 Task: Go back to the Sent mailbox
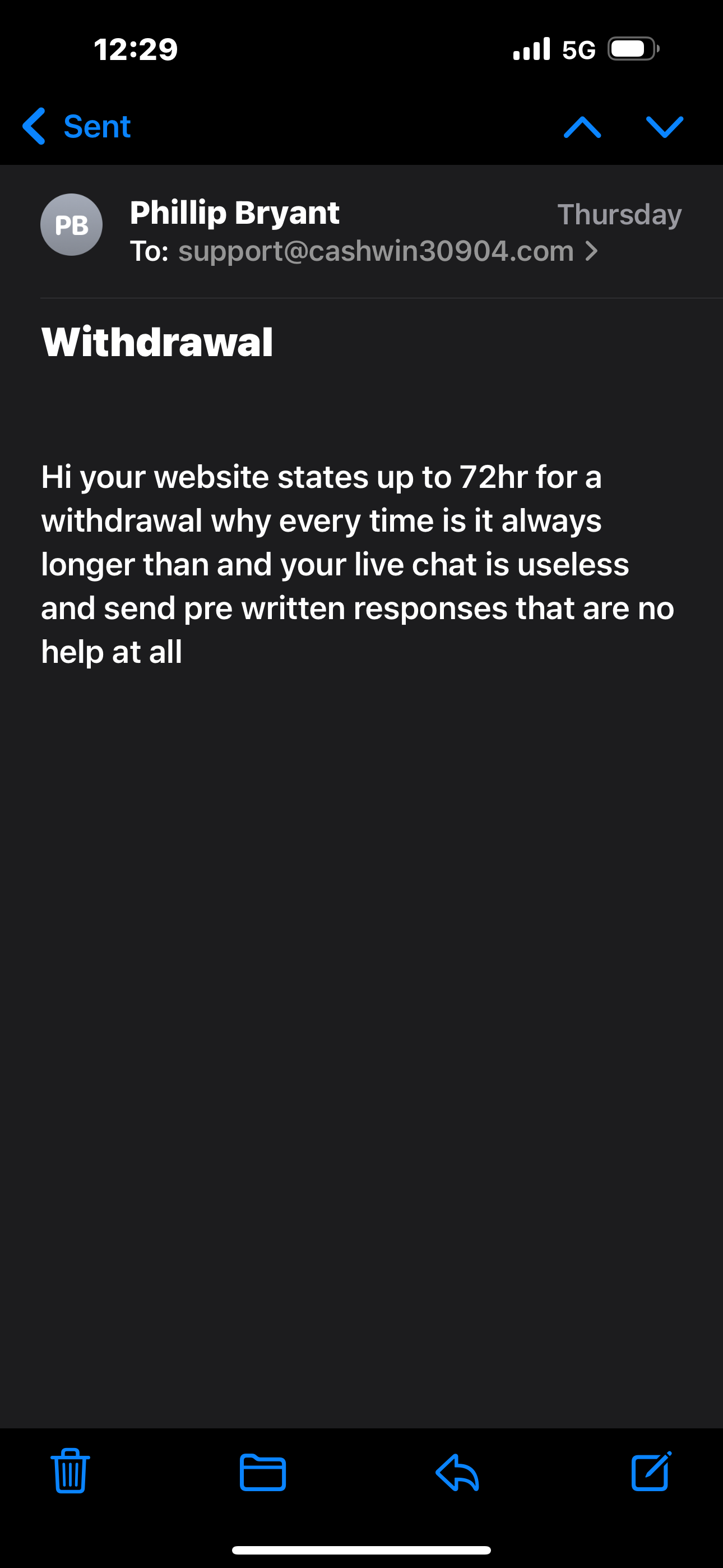point(77,127)
